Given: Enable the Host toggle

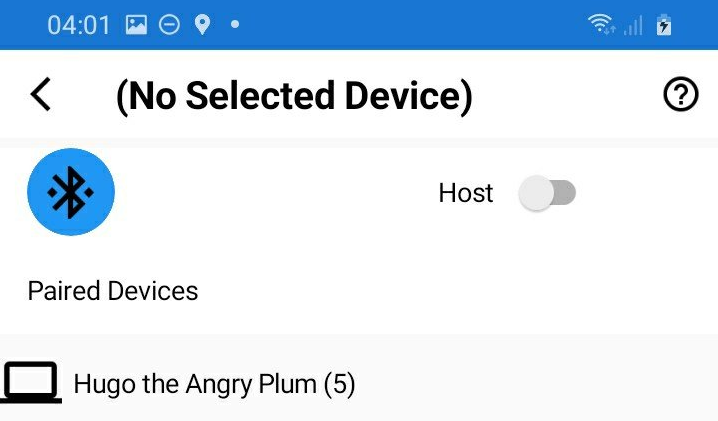Looking at the screenshot, I should [547, 193].
